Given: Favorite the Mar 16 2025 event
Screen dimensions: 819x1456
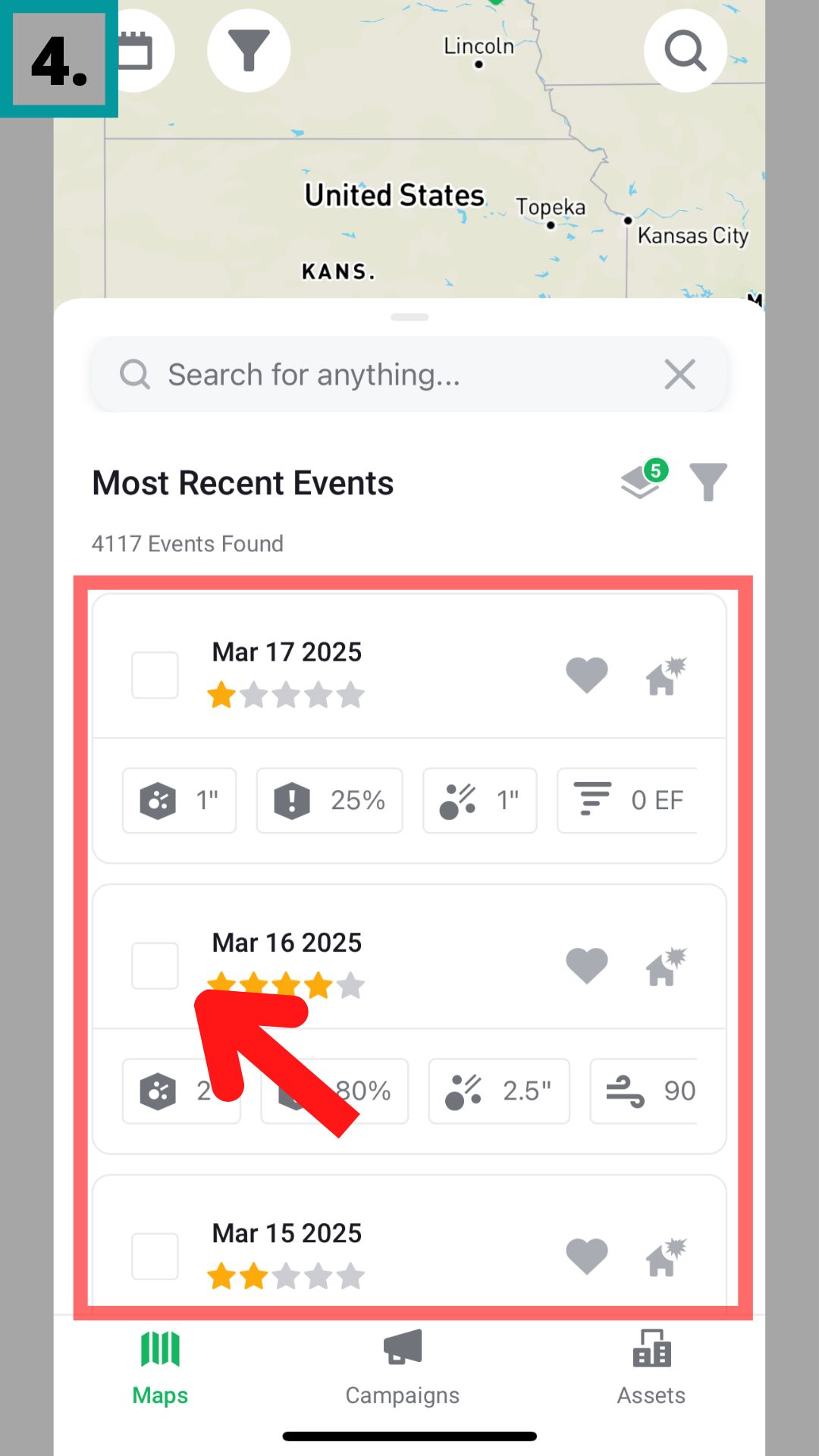Looking at the screenshot, I should (x=587, y=965).
